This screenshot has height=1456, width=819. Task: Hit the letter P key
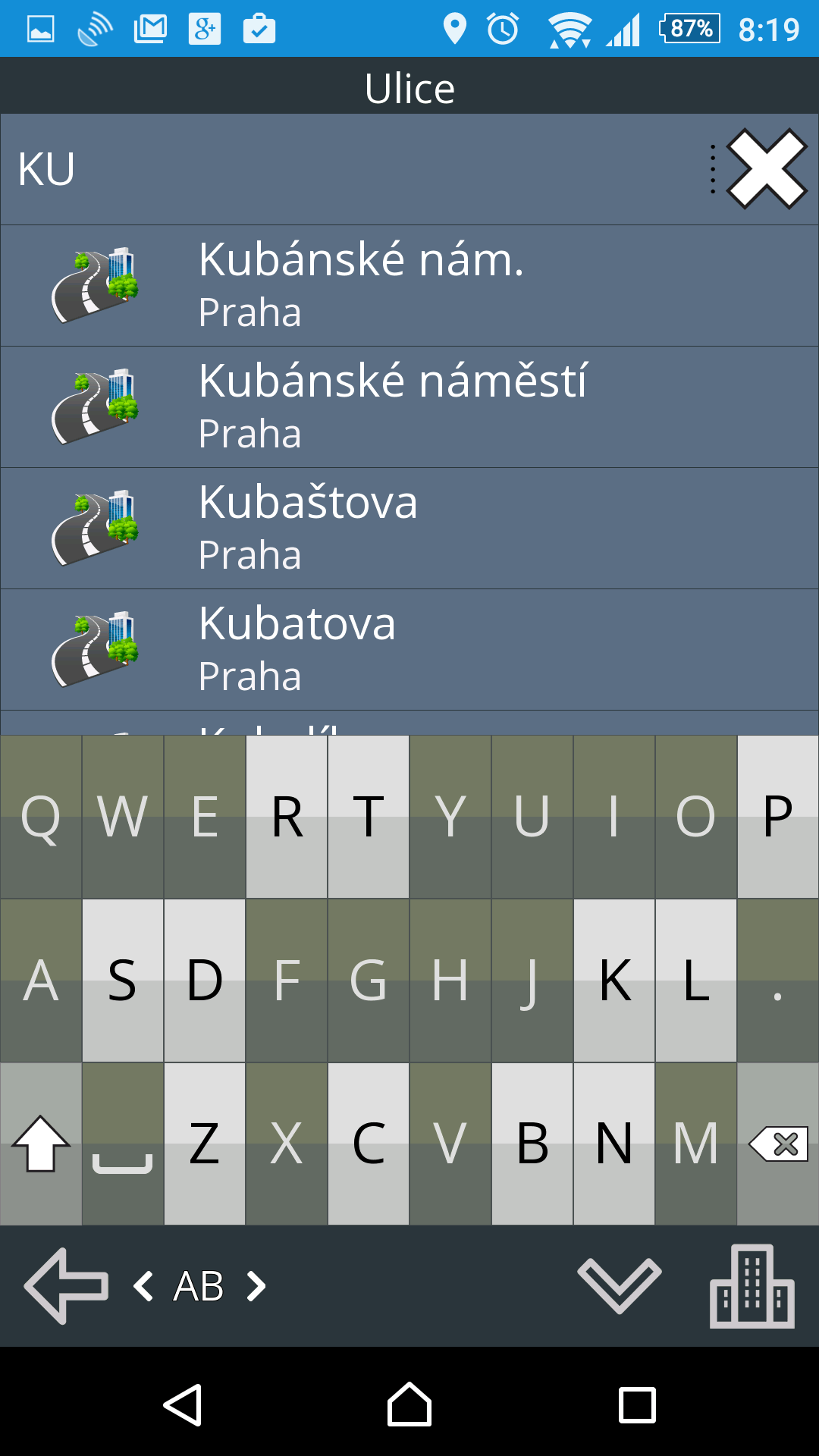778,817
